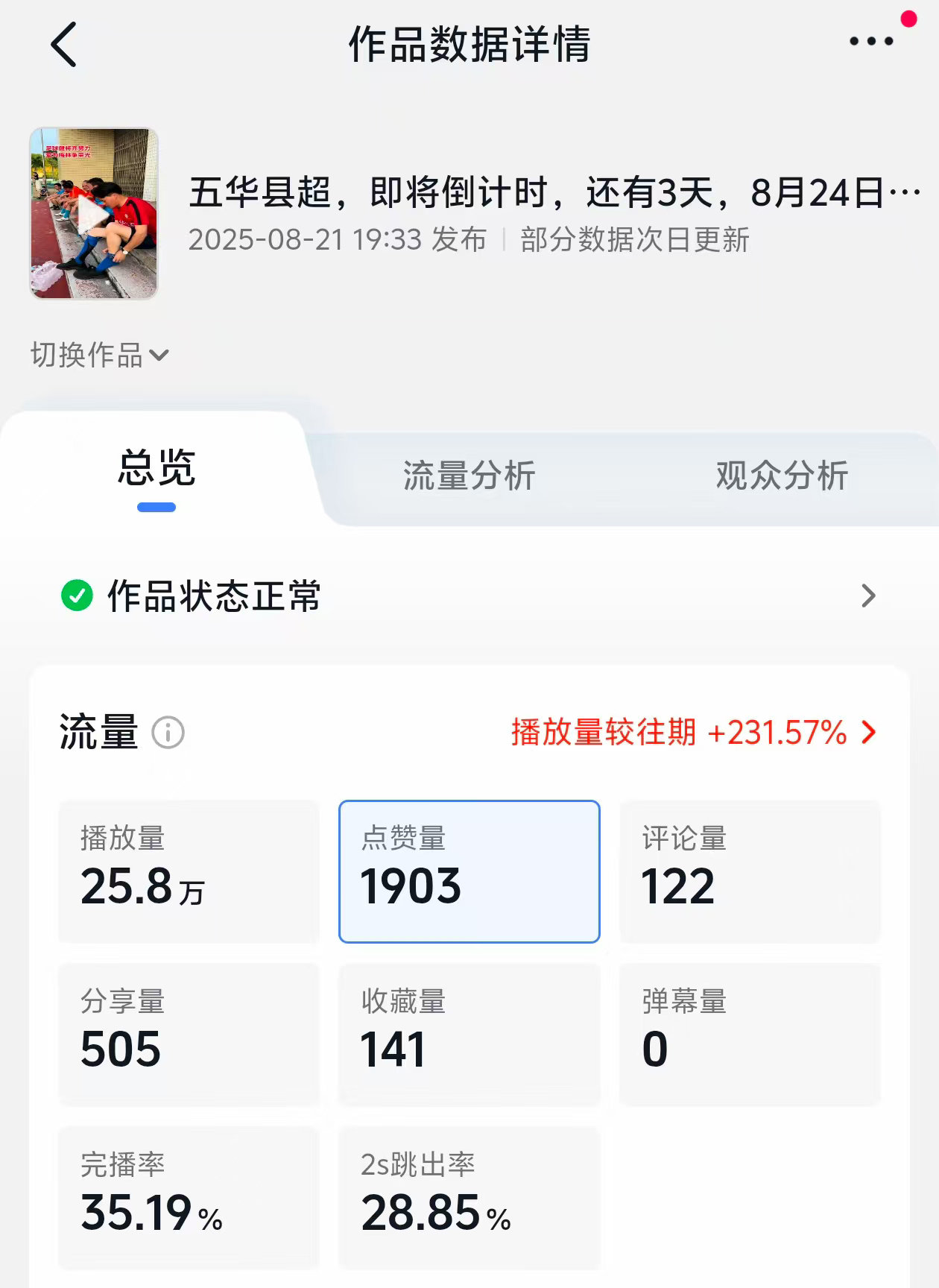The image size is (939, 1288).
Task: Select the 收藏量 141 metric card
Action: (469, 1034)
